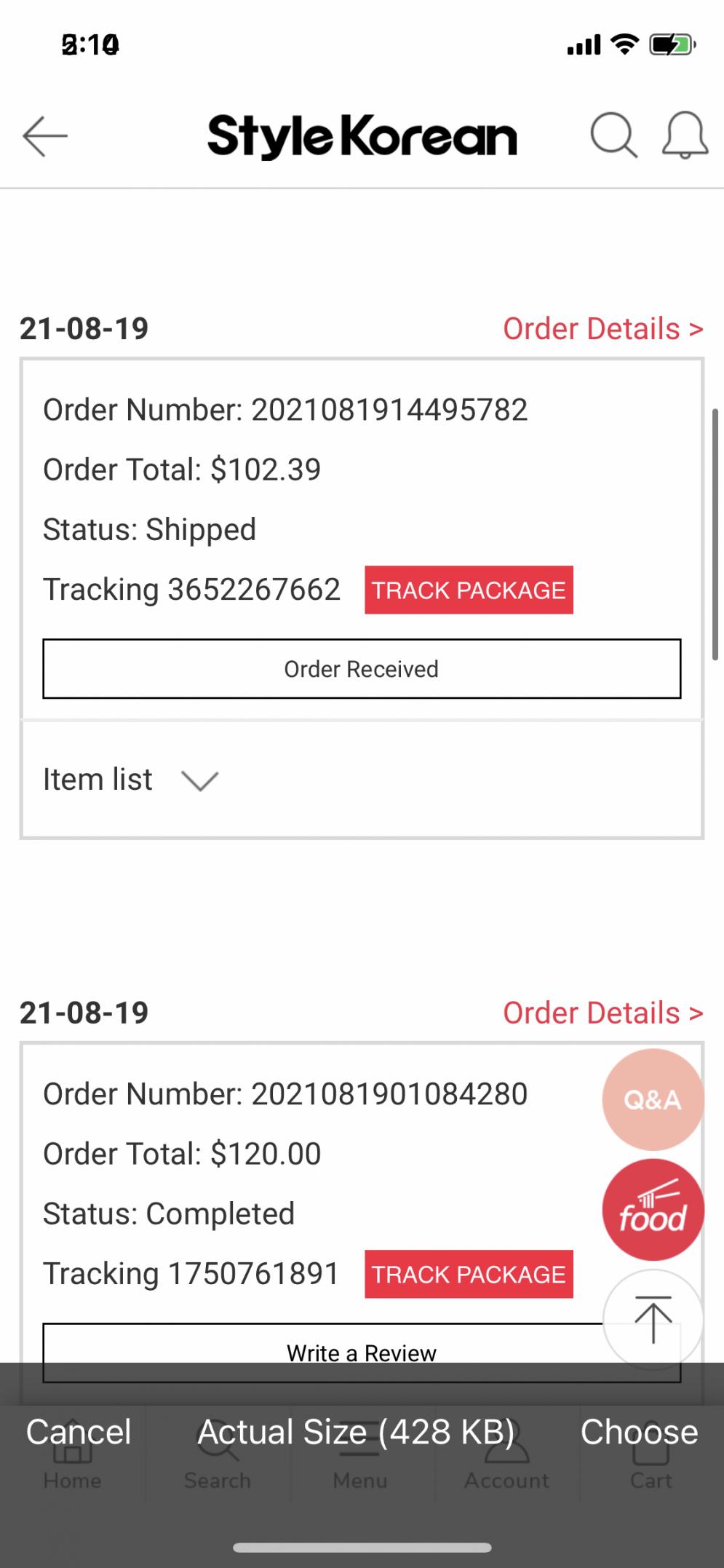Open the notifications bell
The image size is (724, 1568).
point(684,135)
